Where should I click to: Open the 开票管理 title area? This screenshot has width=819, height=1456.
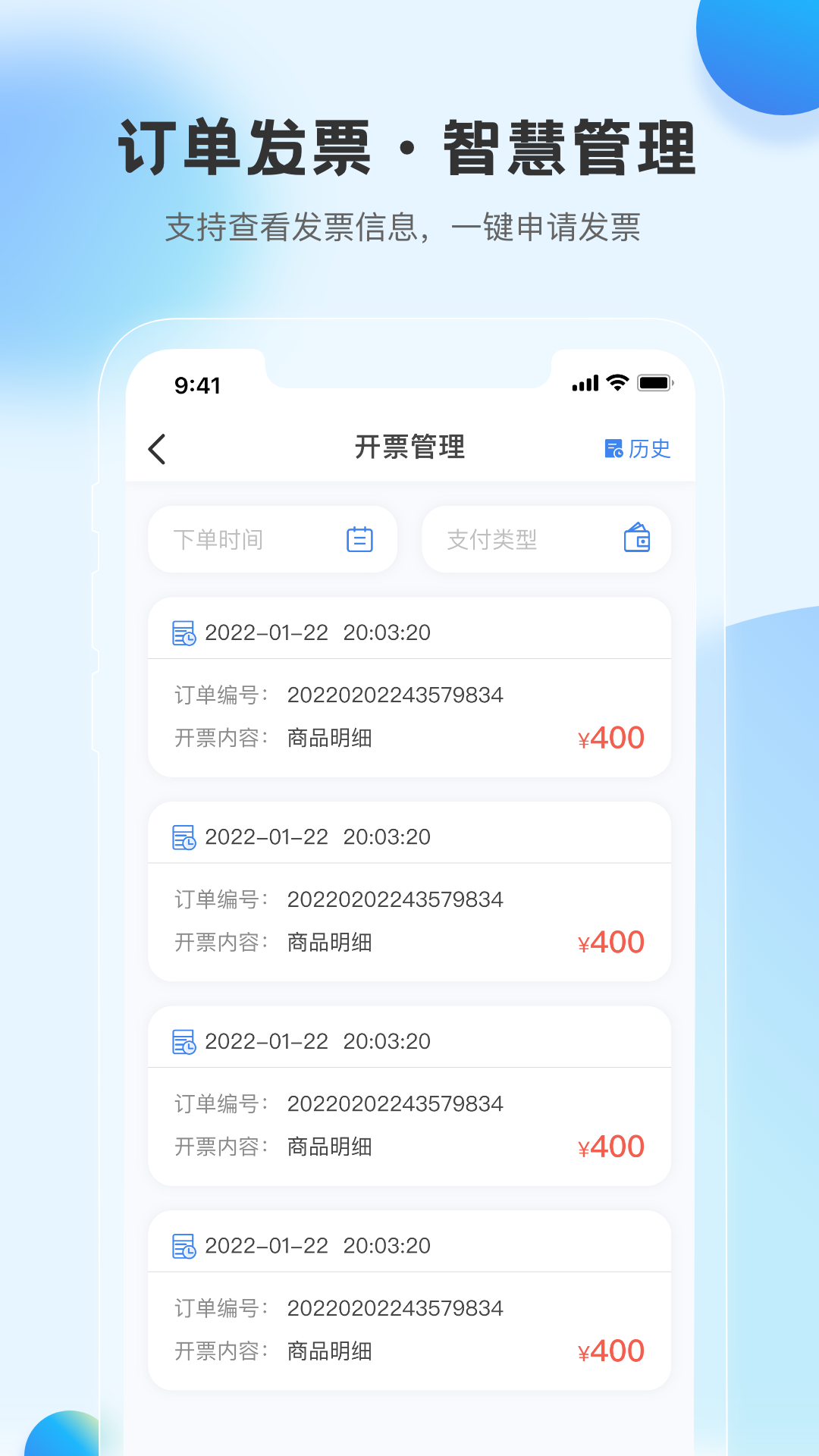[409, 447]
